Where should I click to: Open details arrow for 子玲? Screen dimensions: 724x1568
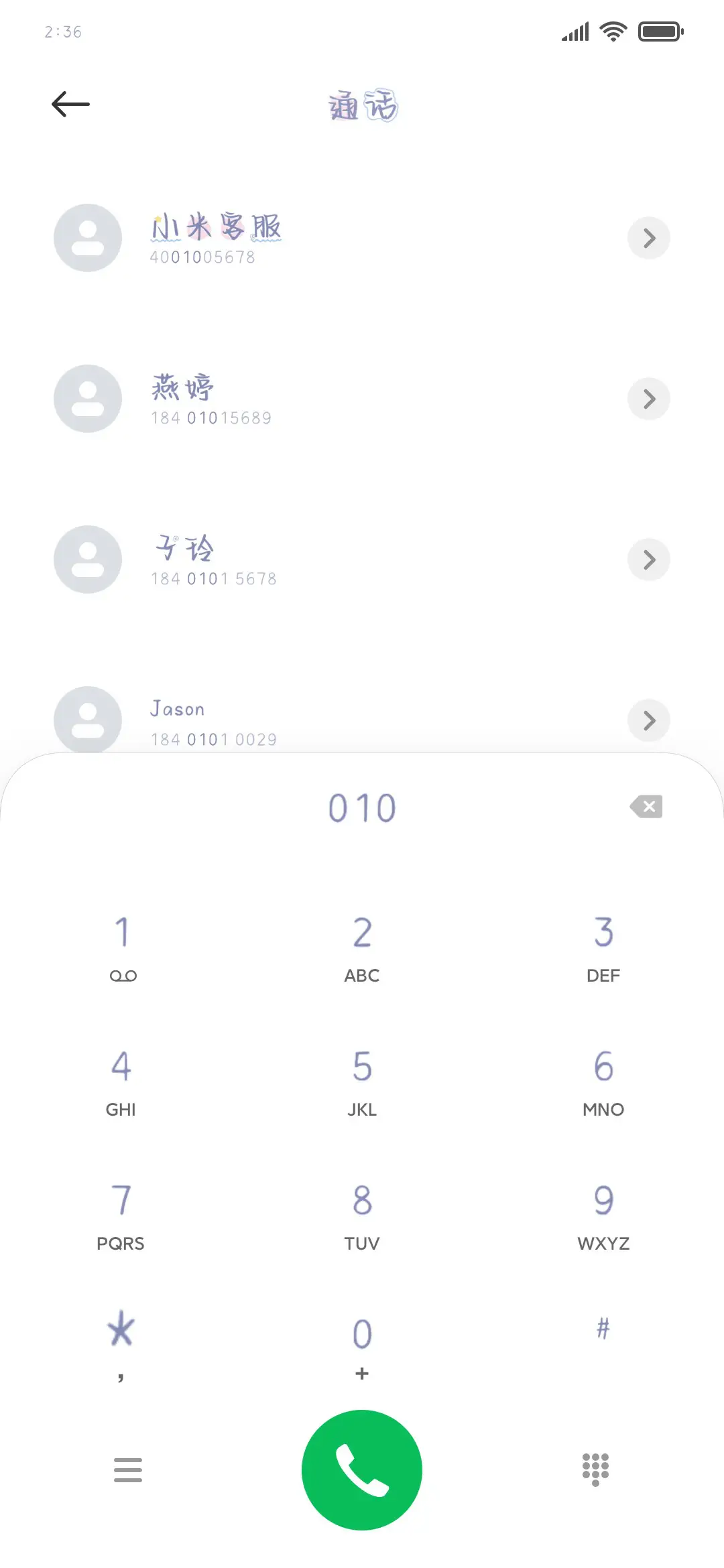(648, 560)
